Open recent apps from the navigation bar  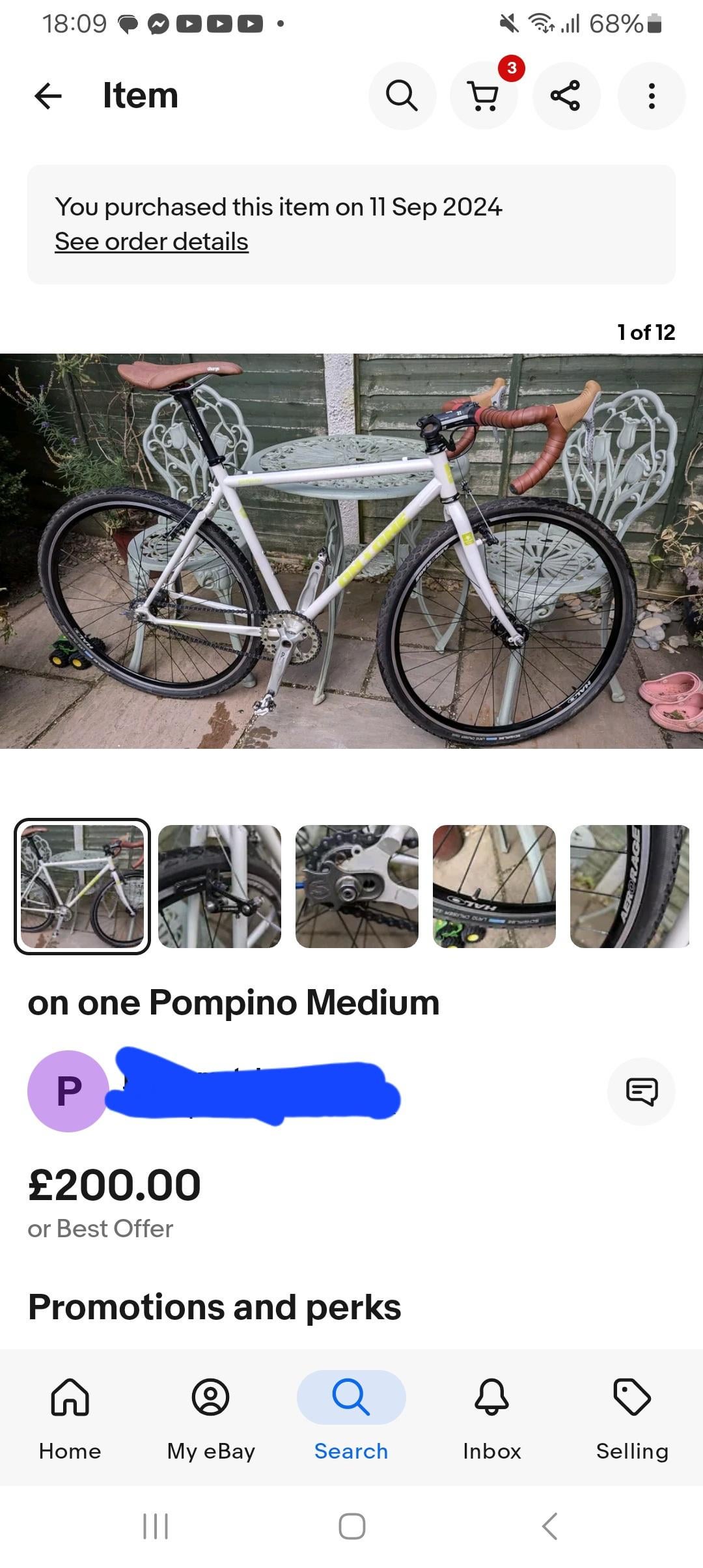(x=156, y=1526)
